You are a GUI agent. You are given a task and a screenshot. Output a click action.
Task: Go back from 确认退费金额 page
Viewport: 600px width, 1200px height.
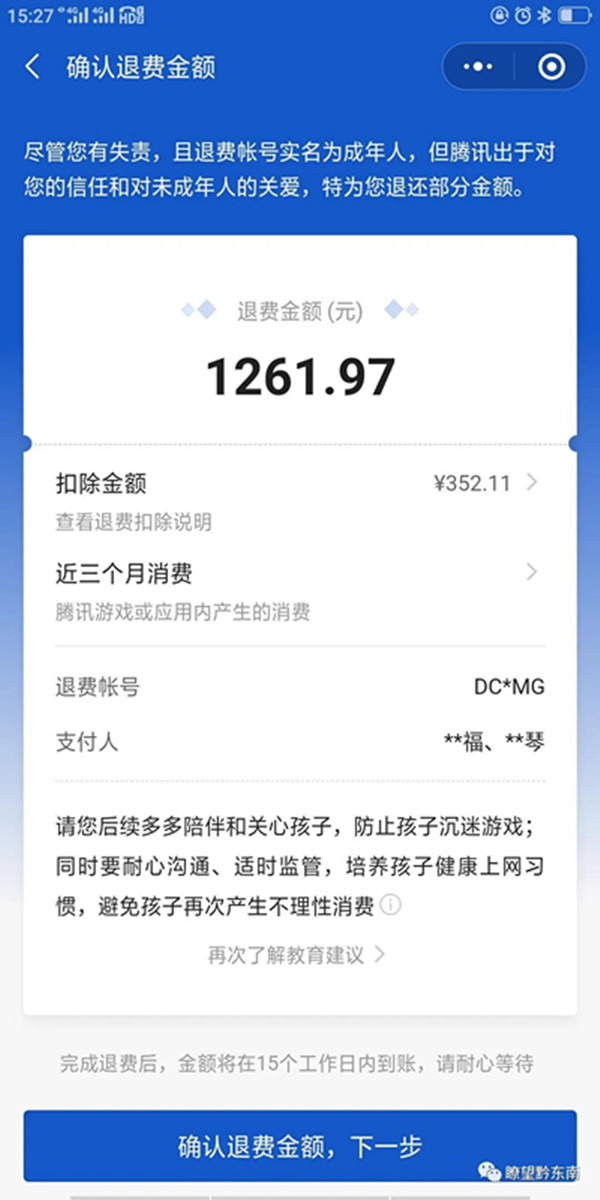(x=33, y=67)
